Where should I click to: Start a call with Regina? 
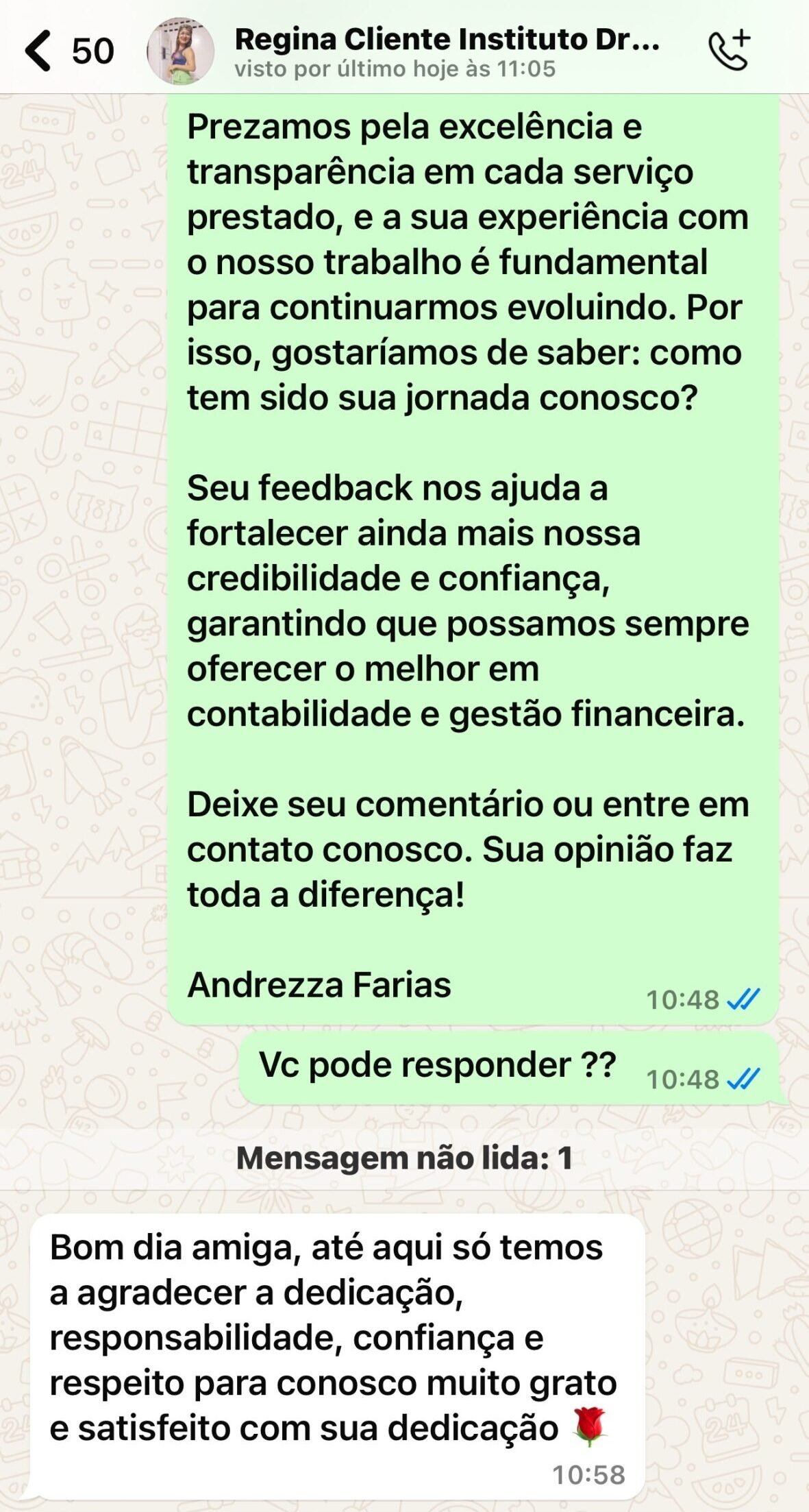[x=729, y=51]
